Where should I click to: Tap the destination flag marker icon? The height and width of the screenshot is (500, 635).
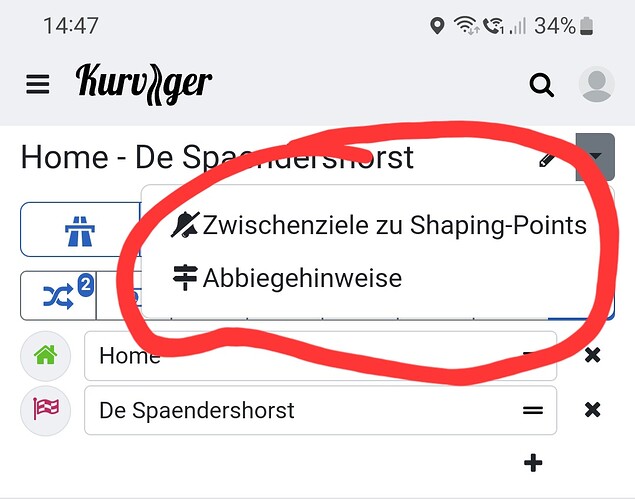(x=45, y=410)
